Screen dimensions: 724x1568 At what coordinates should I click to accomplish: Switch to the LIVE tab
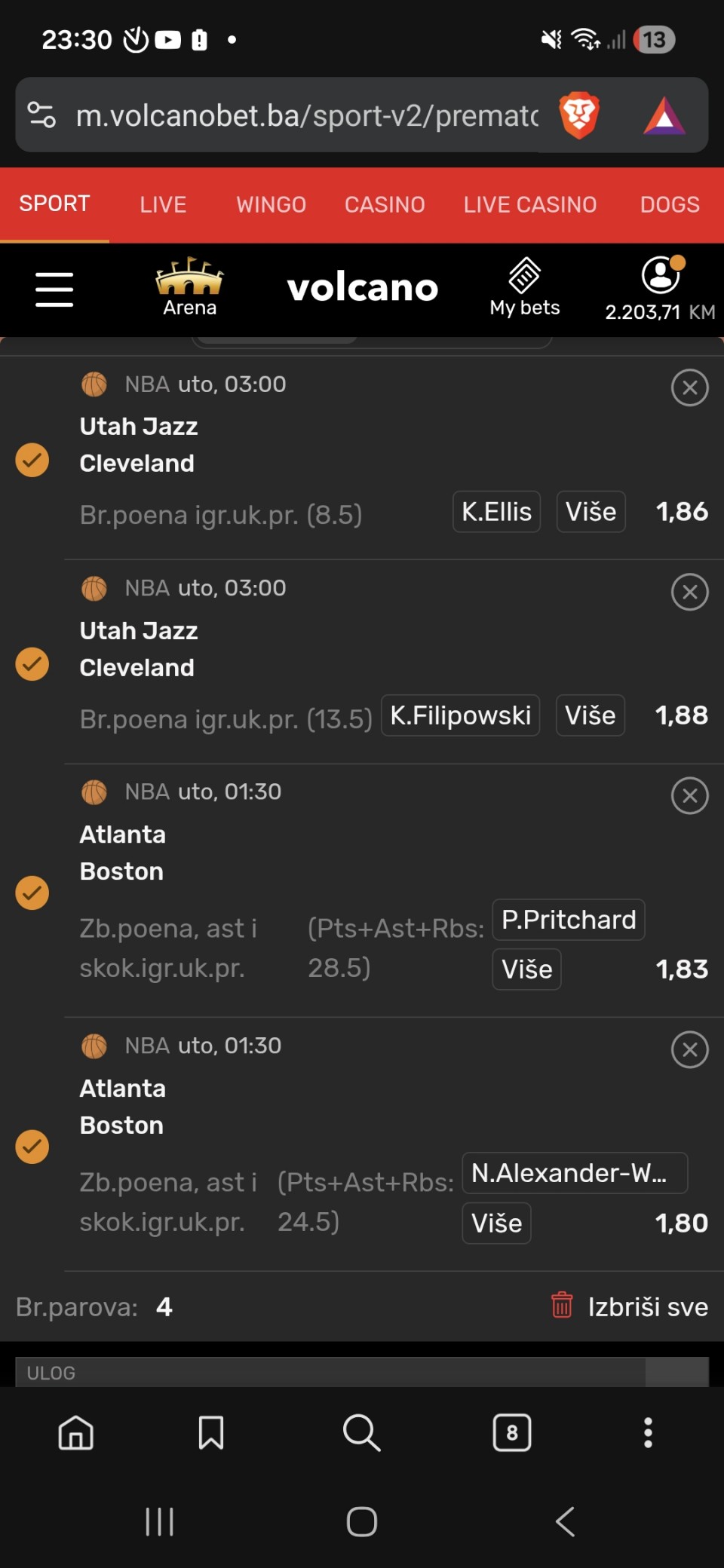point(163,204)
